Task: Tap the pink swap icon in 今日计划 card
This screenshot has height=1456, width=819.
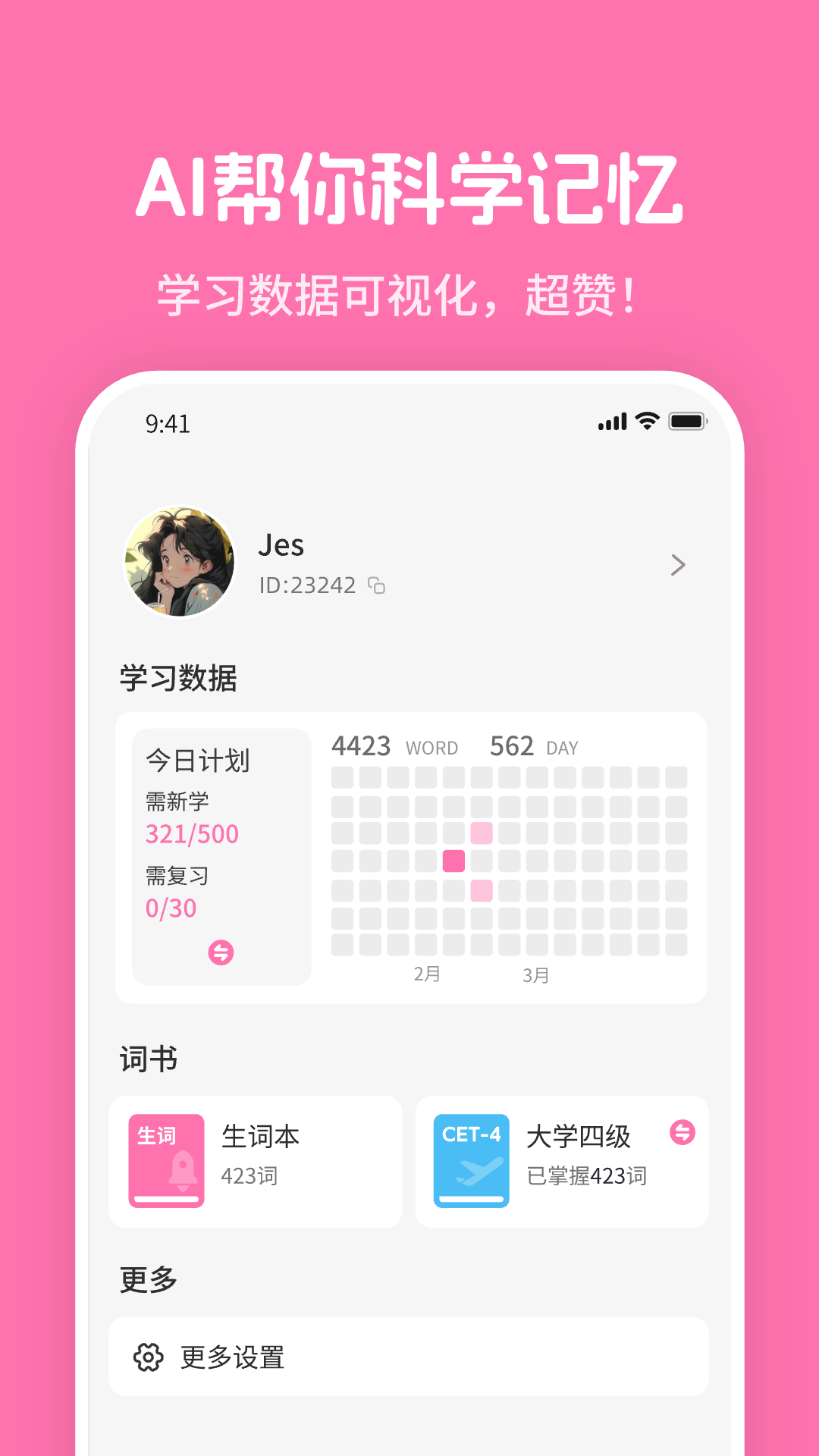Action: 219,952
